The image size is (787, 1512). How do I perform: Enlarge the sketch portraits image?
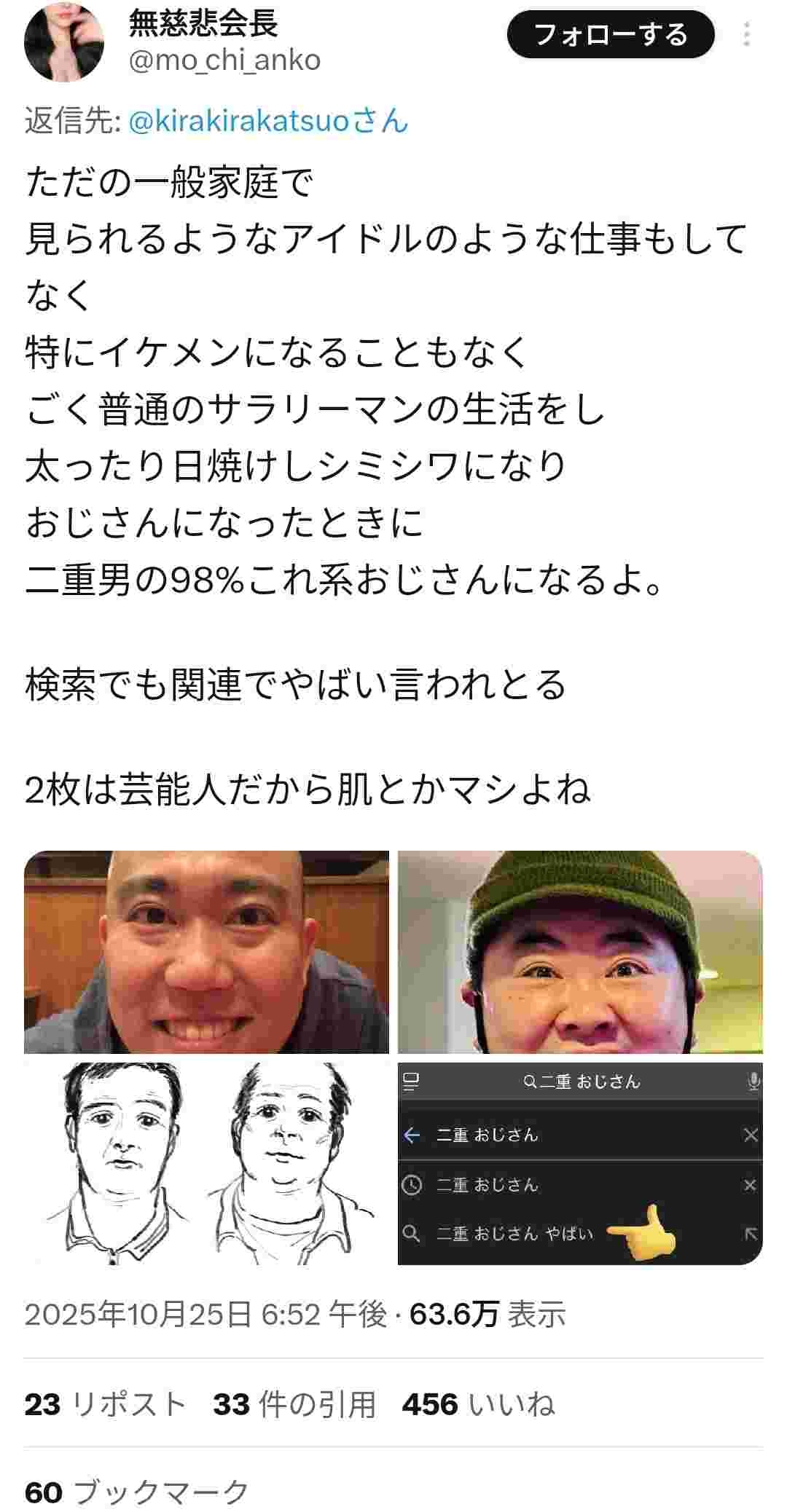point(206,1163)
